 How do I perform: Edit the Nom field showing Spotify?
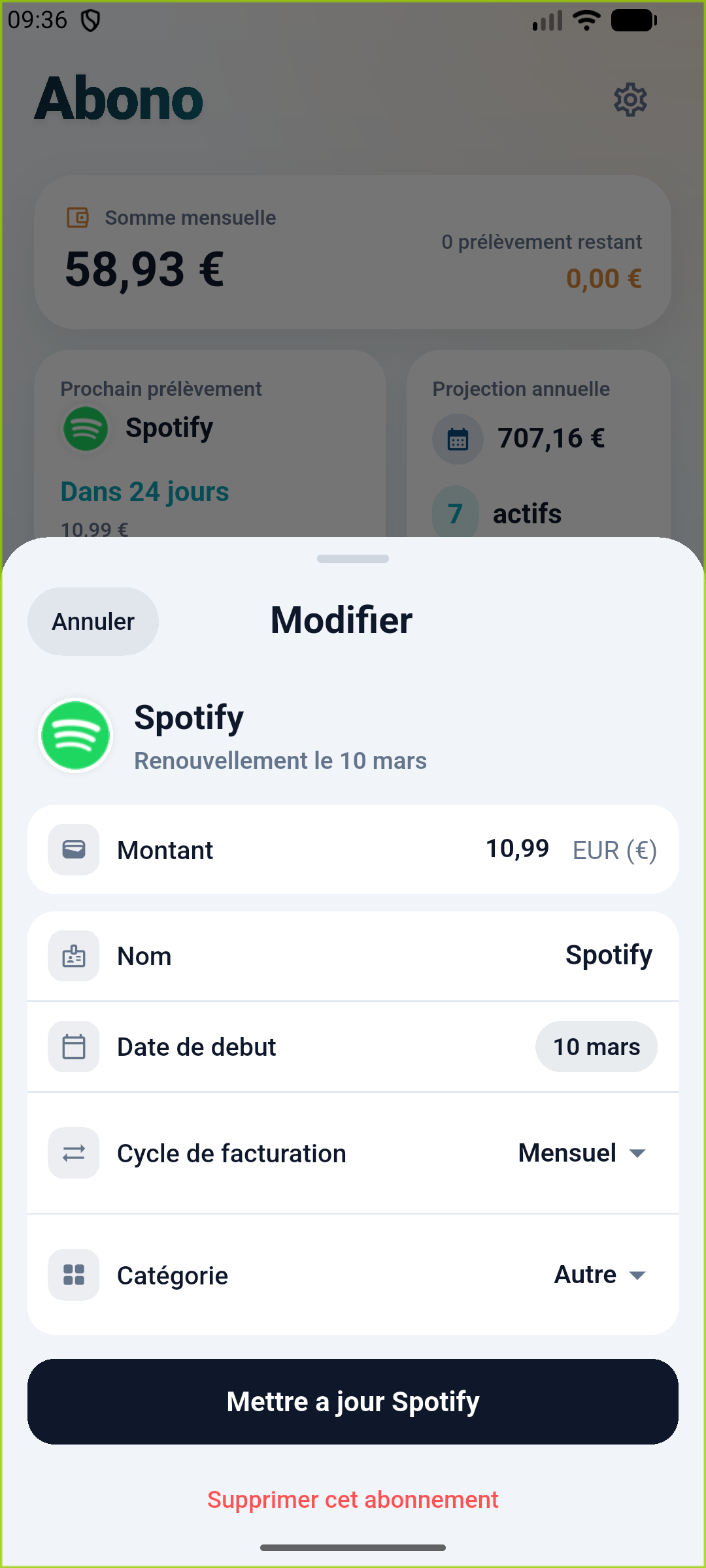click(x=608, y=955)
